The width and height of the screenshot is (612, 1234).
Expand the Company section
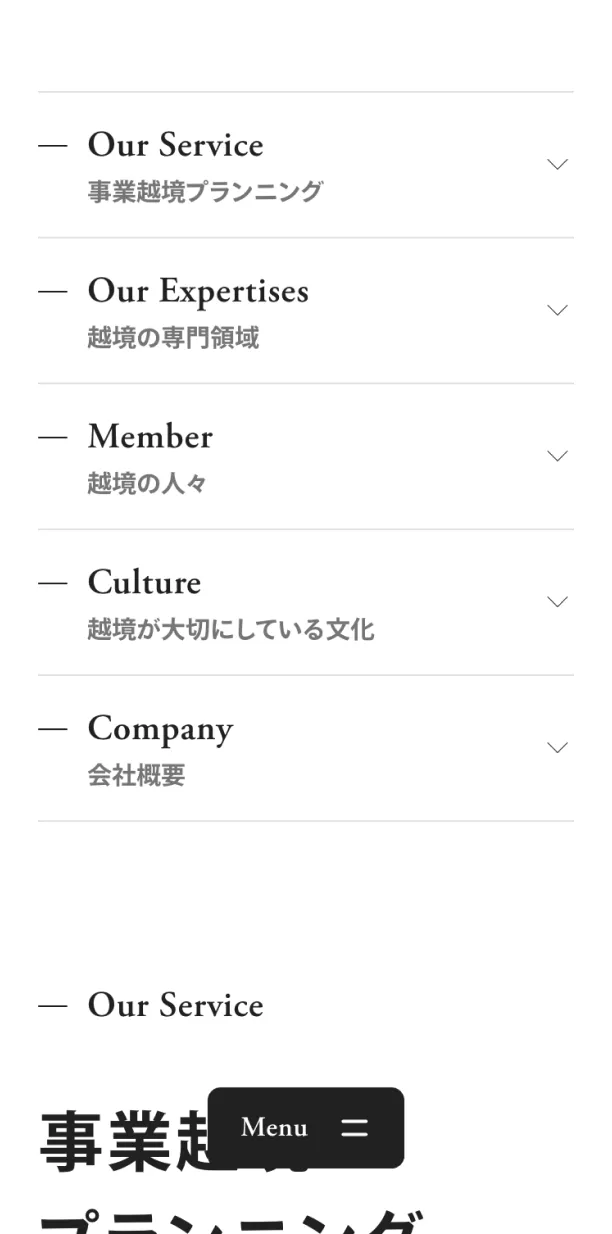coord(558,748)
